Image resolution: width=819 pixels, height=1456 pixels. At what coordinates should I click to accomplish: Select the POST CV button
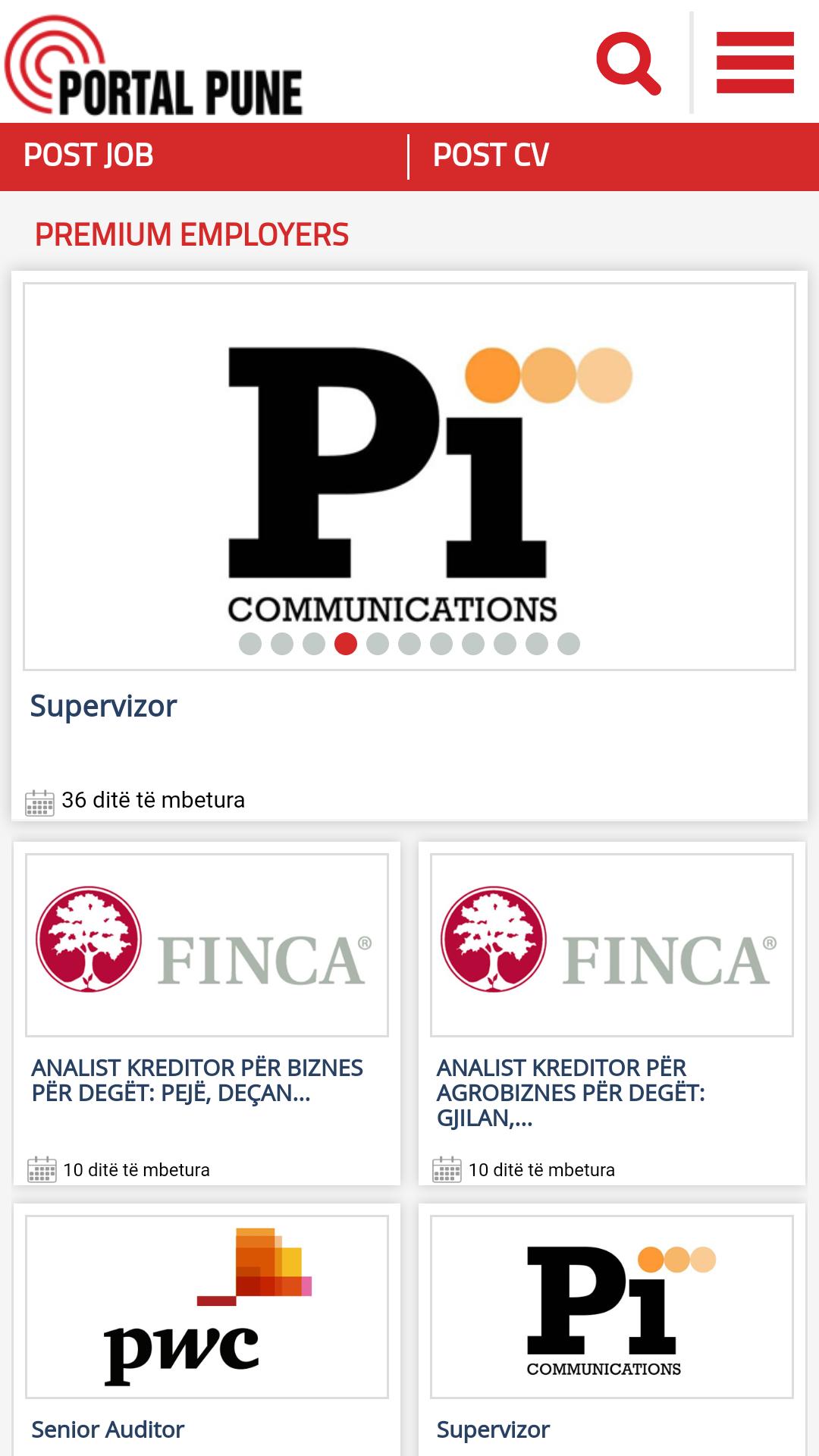pyautogui.click(x=491, y=155)
